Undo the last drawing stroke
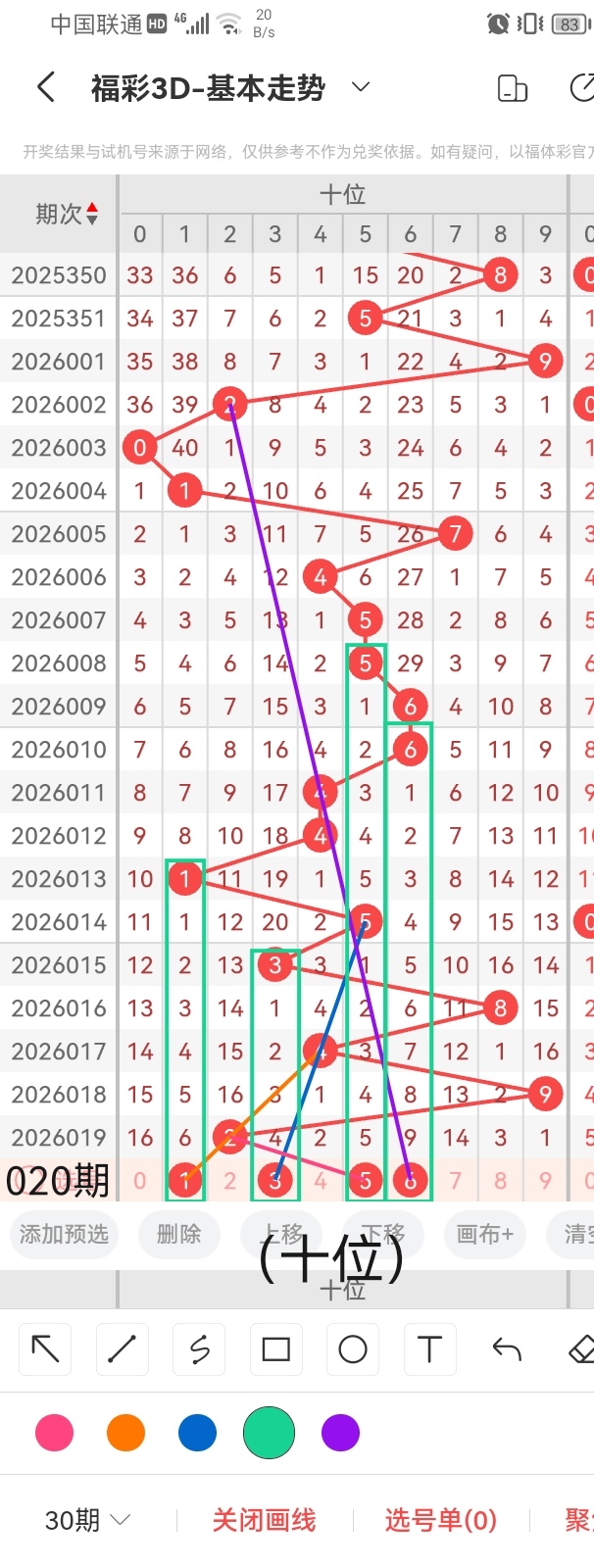 [x=507, y=1349]
